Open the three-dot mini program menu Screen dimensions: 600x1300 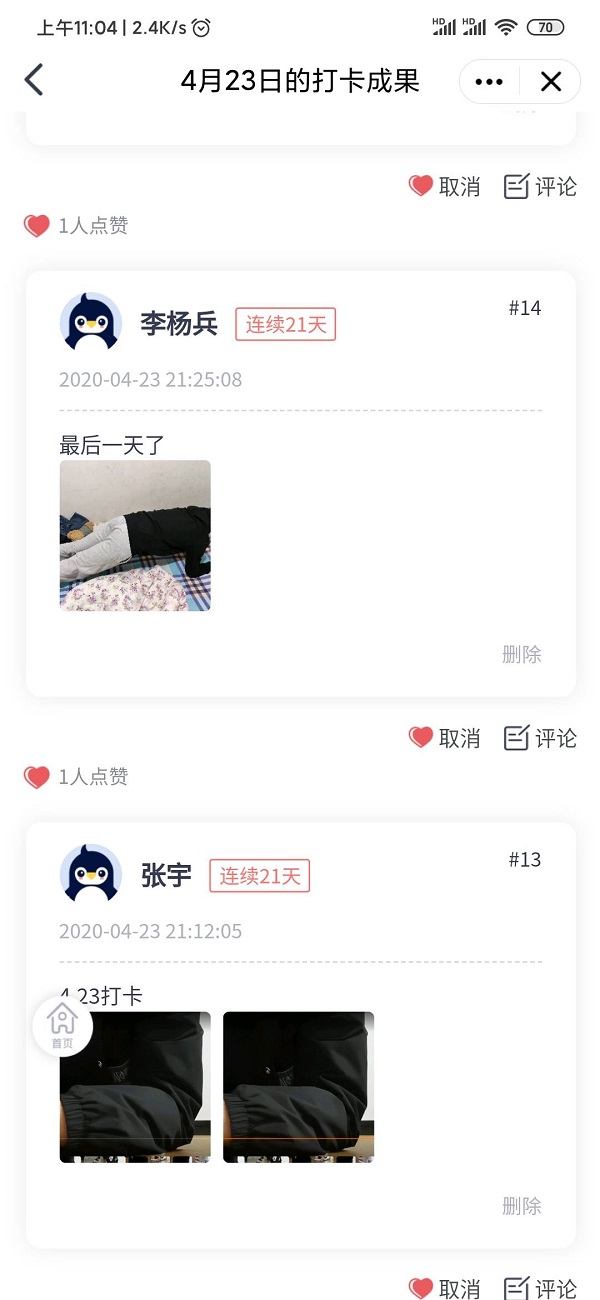click(489, 82)
